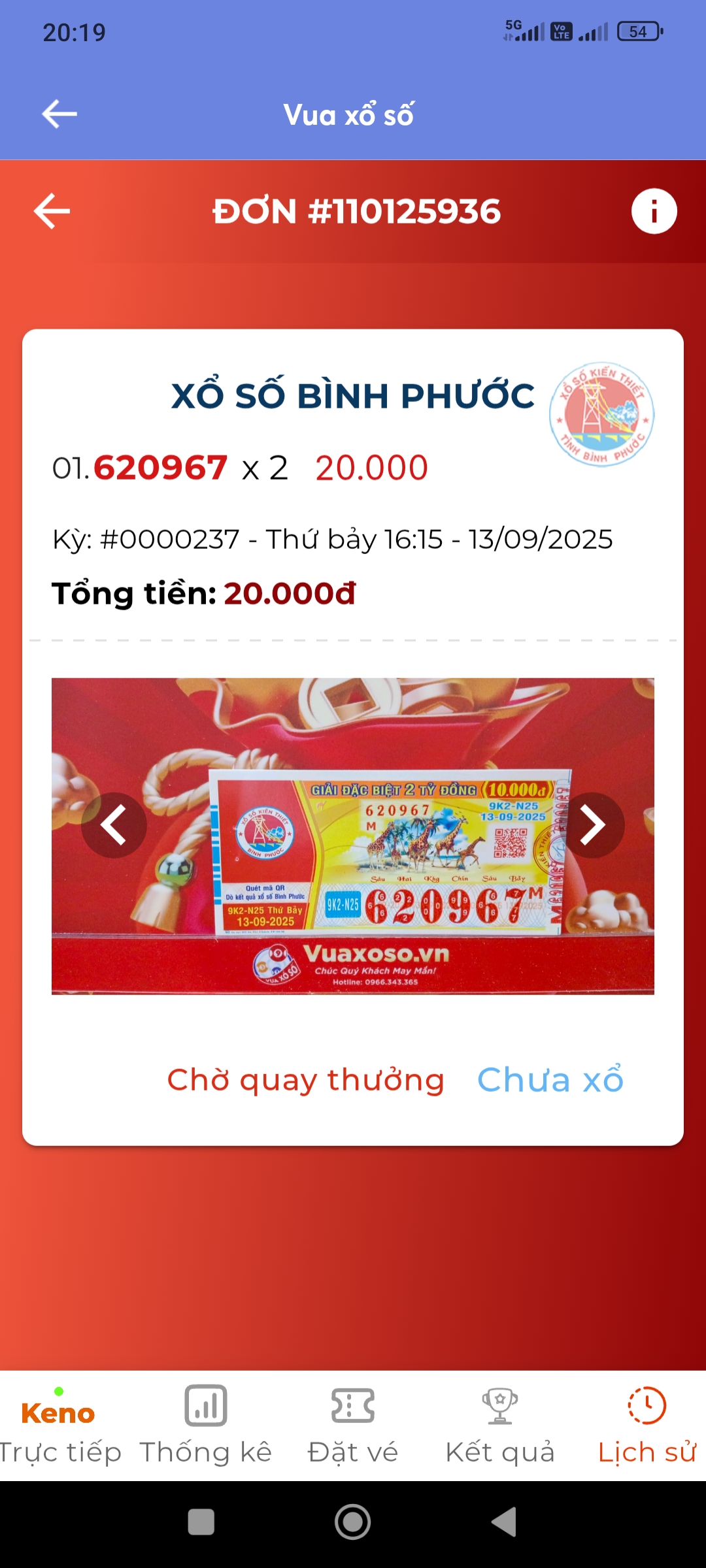Go back from Vua xổ số header
The width and height of the screenshot is (706, 1568).
click(x=59, y=114)
